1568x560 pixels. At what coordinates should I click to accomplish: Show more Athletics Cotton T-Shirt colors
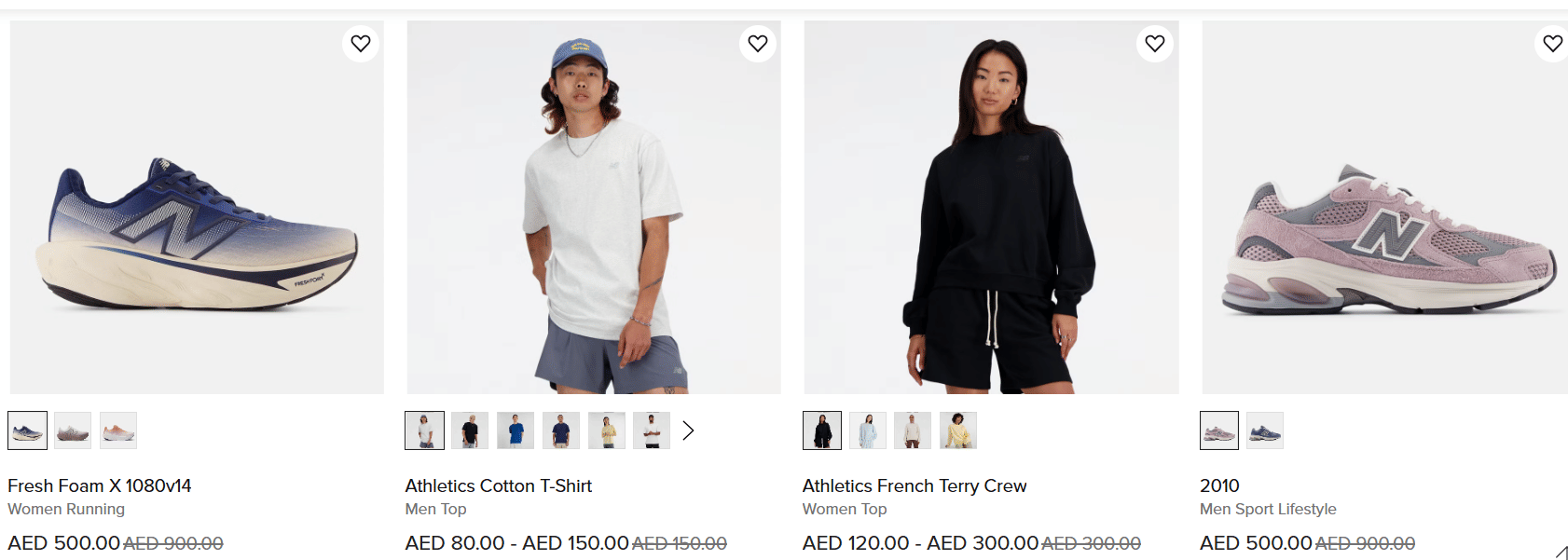click(x=688, y=430)
